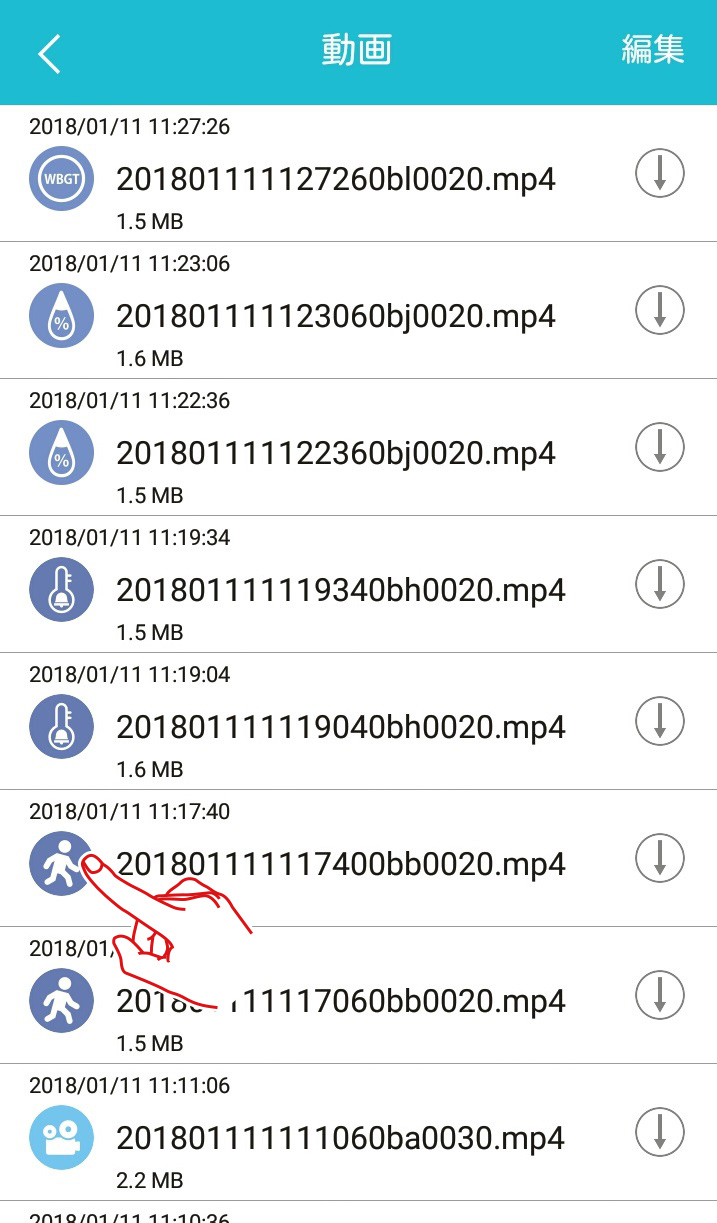Open video 201801111111060ba0030.mp4
This screenshot has width=717, height=1223.
358,1132
